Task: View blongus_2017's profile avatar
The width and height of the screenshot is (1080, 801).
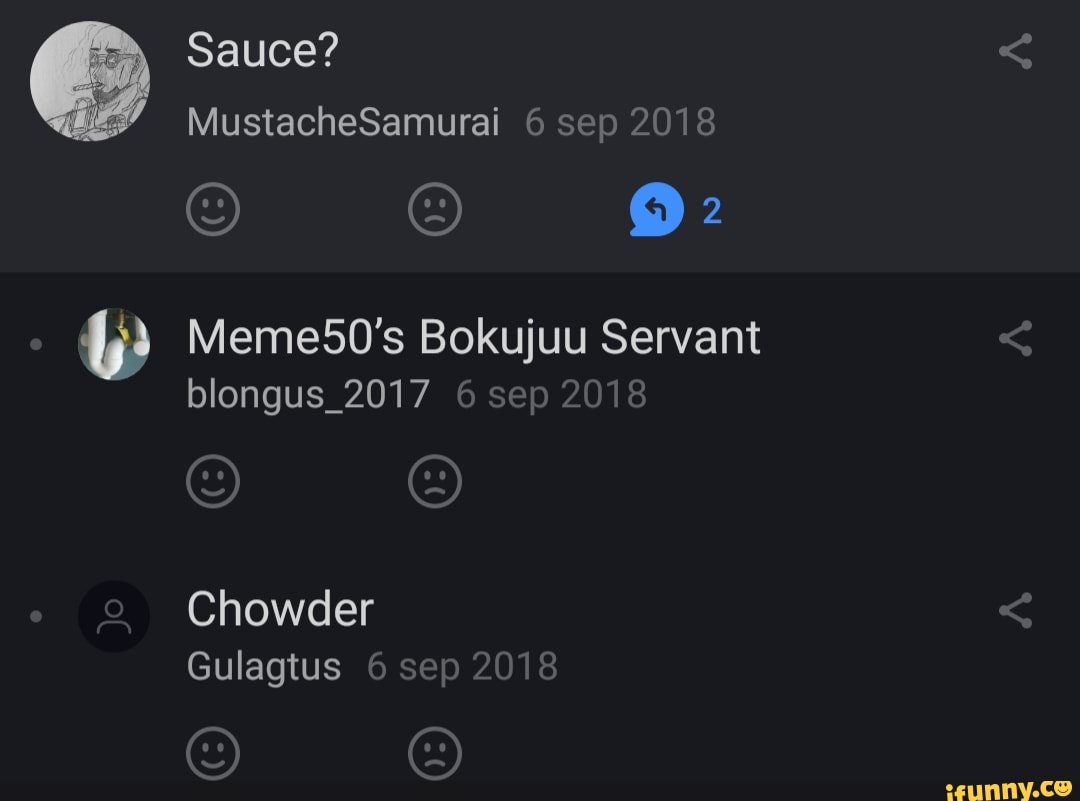Action: coord(114,344)
